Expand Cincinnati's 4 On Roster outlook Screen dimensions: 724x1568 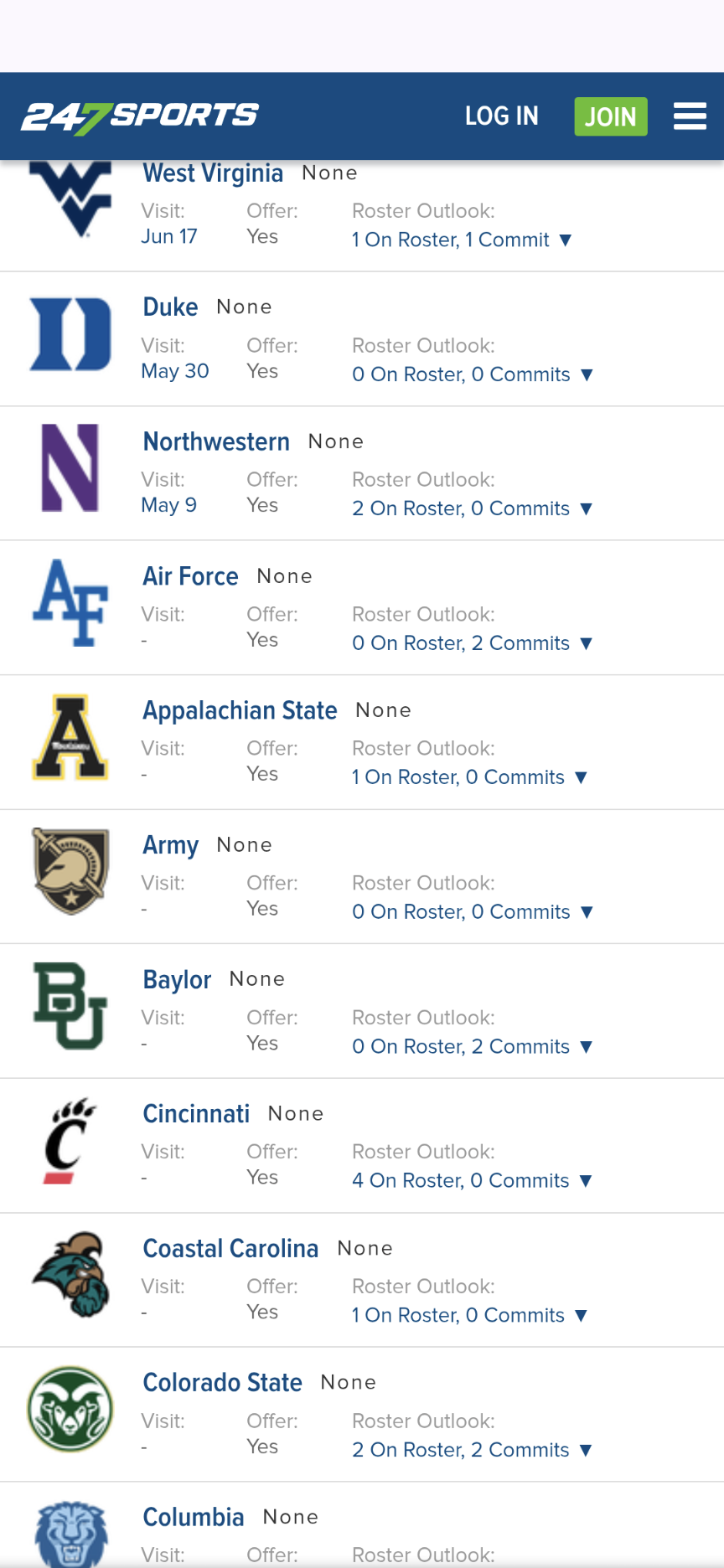[473, 1180]
